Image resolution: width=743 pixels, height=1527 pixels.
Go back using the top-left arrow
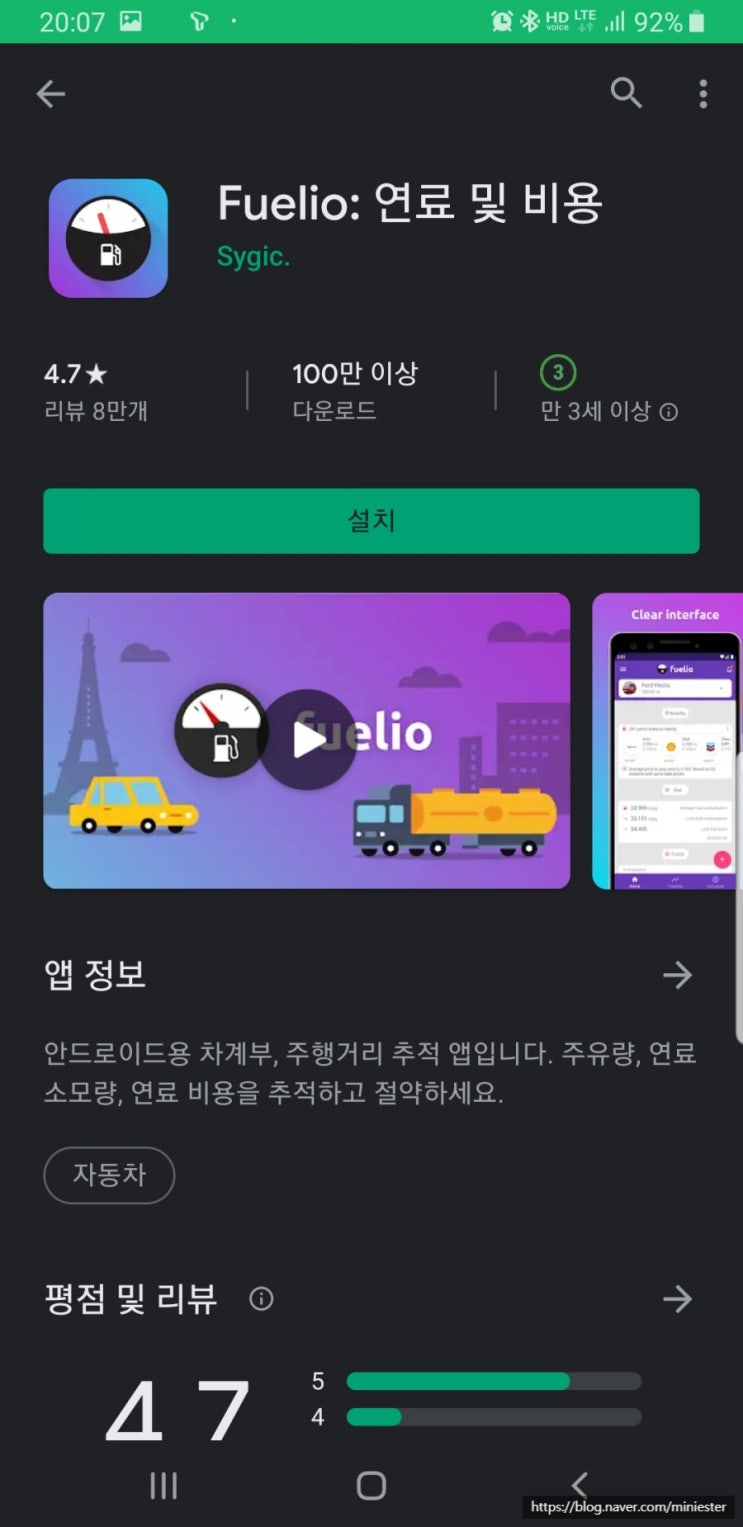point(50,93)
